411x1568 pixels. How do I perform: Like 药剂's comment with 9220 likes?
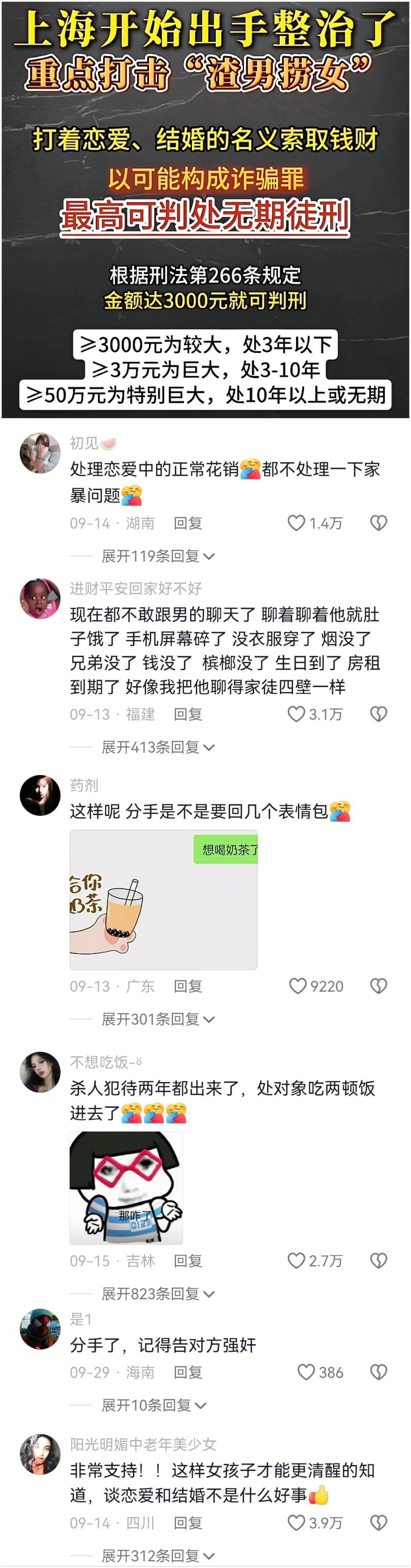[298, 985]
